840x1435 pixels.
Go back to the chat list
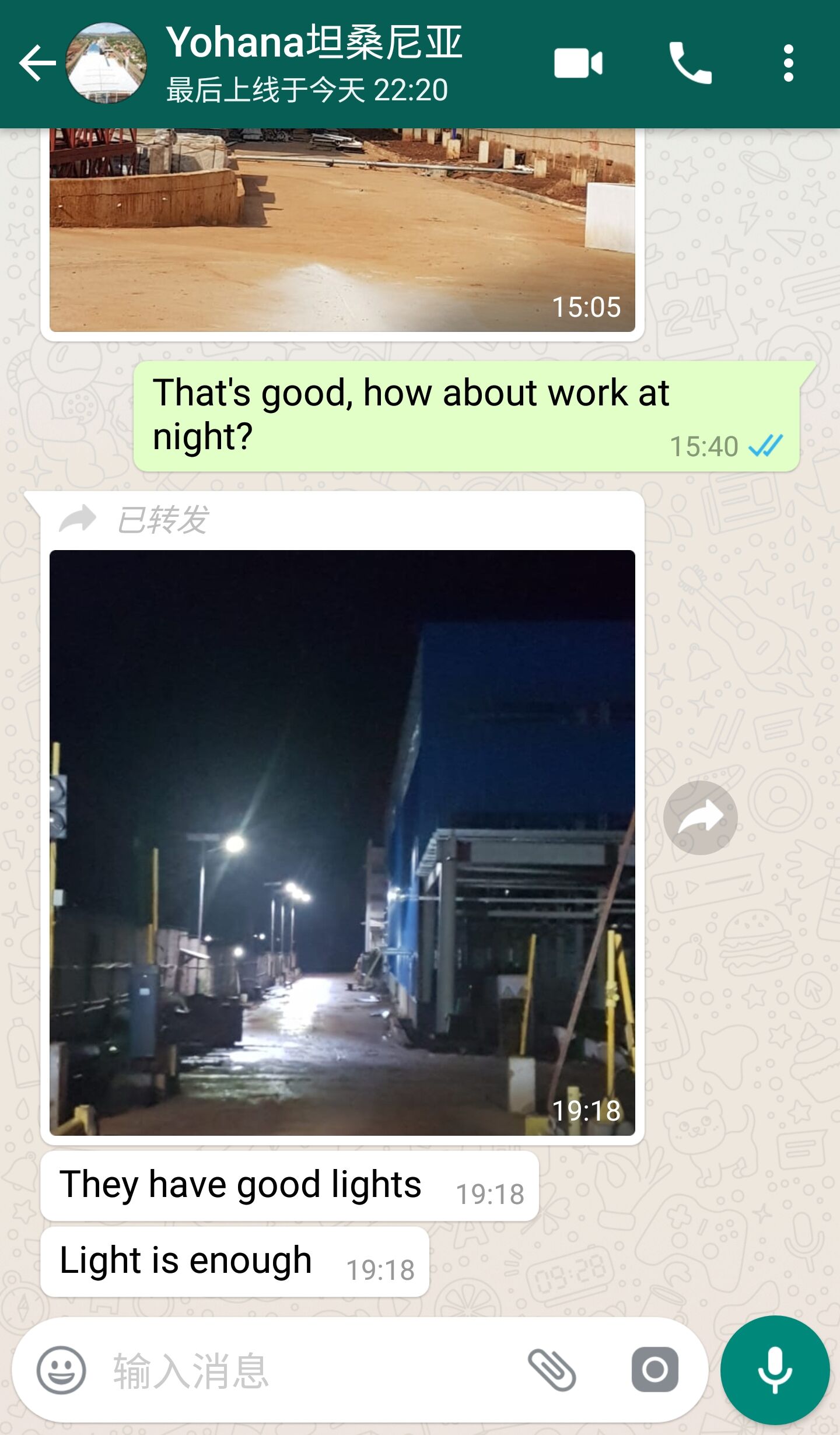pos(37,63)
